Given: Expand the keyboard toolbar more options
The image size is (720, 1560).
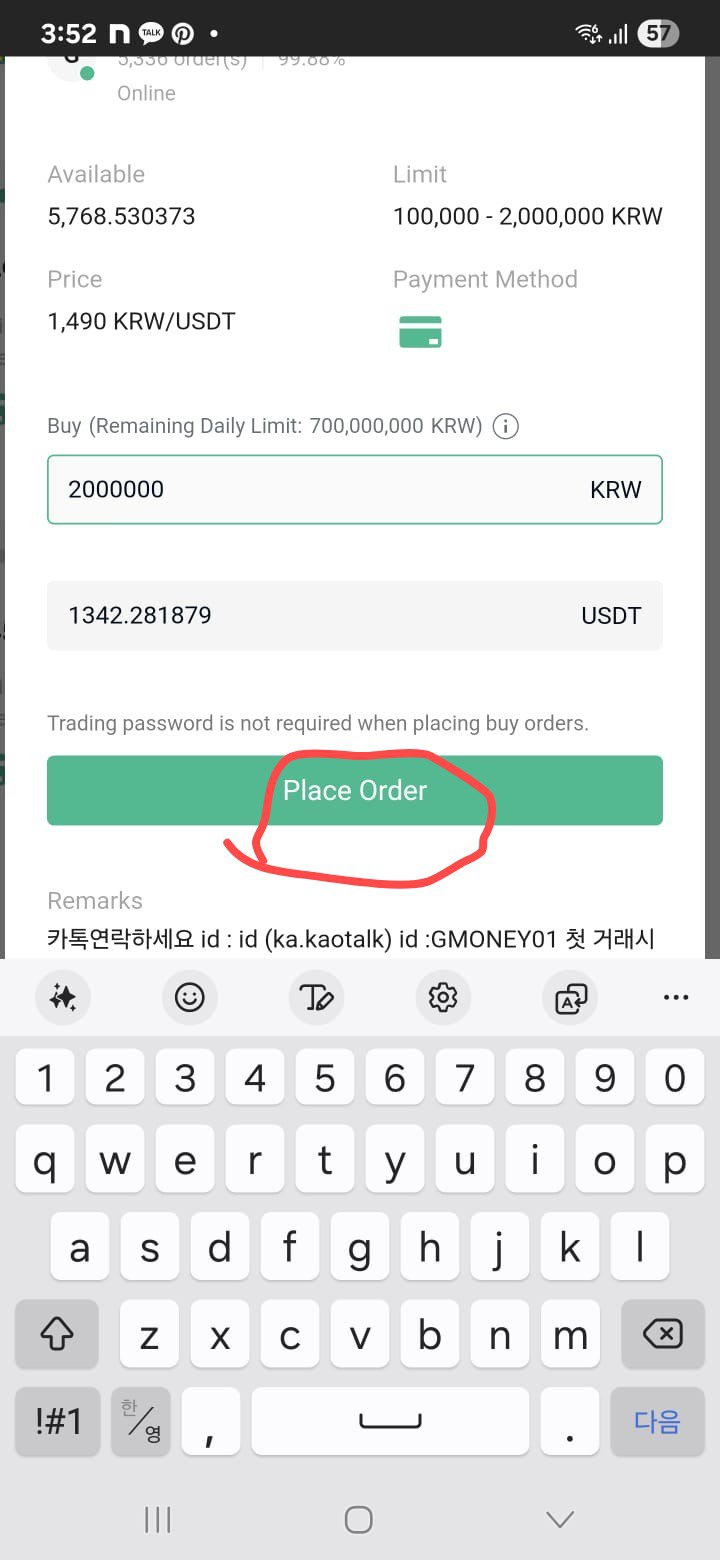Looking at the screenshot, I should click(x=676, y=997).
